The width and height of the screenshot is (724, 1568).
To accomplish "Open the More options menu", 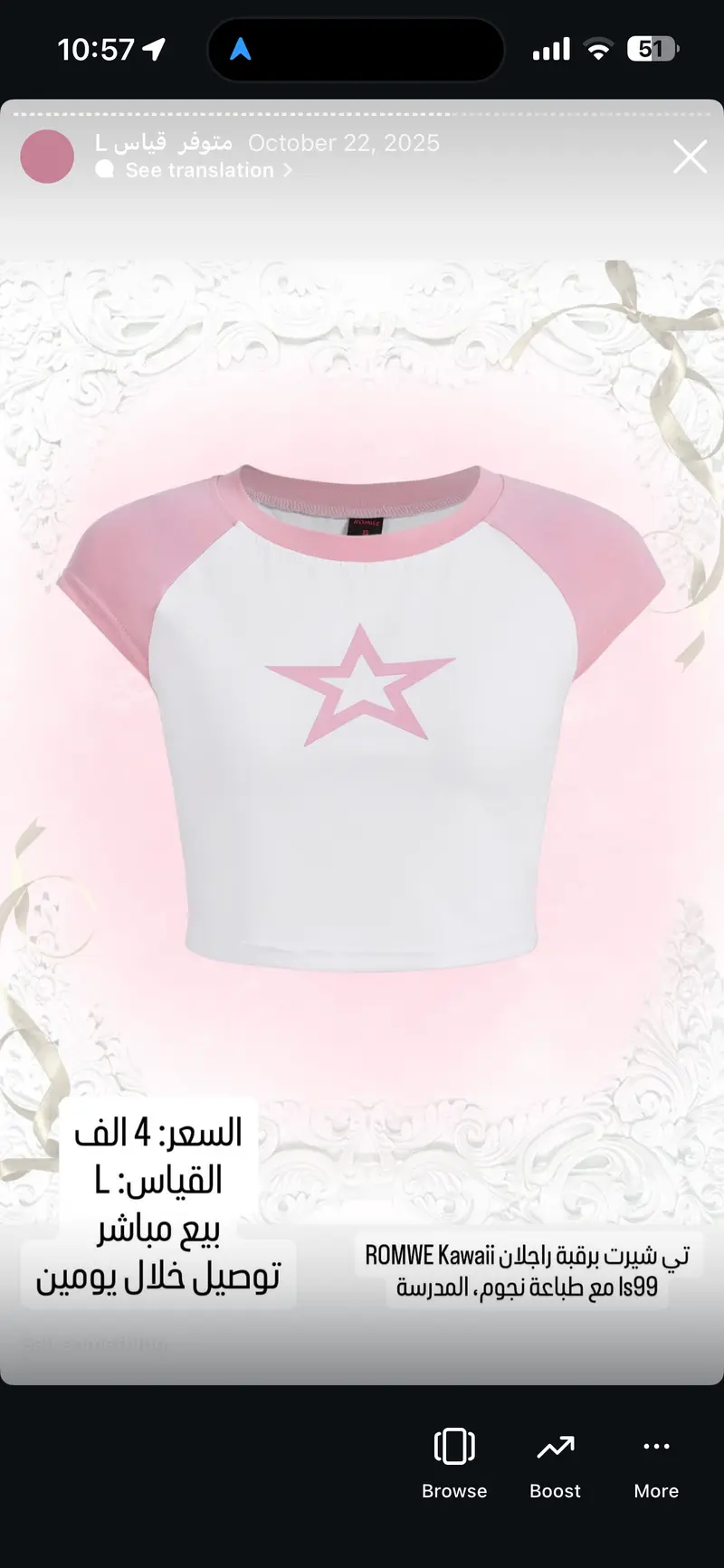I will tap(656, 1464).
